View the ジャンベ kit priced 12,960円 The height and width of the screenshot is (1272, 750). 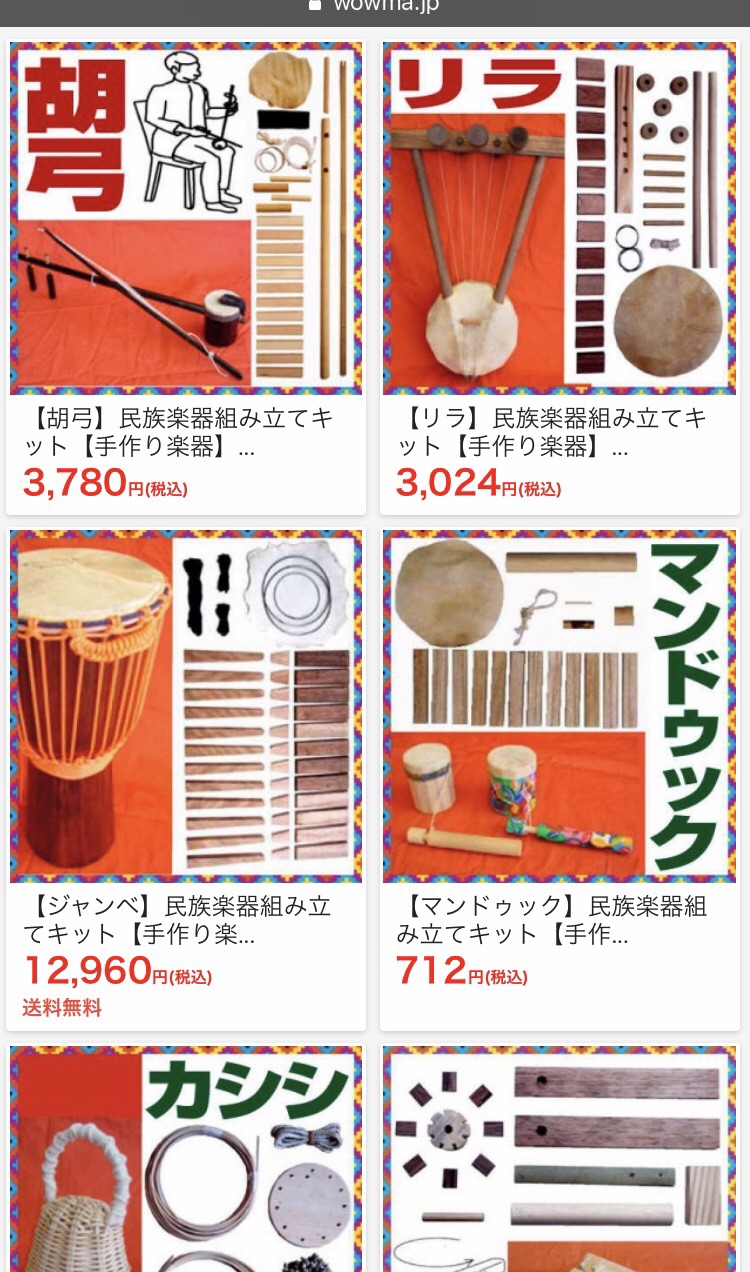[186, 779]
